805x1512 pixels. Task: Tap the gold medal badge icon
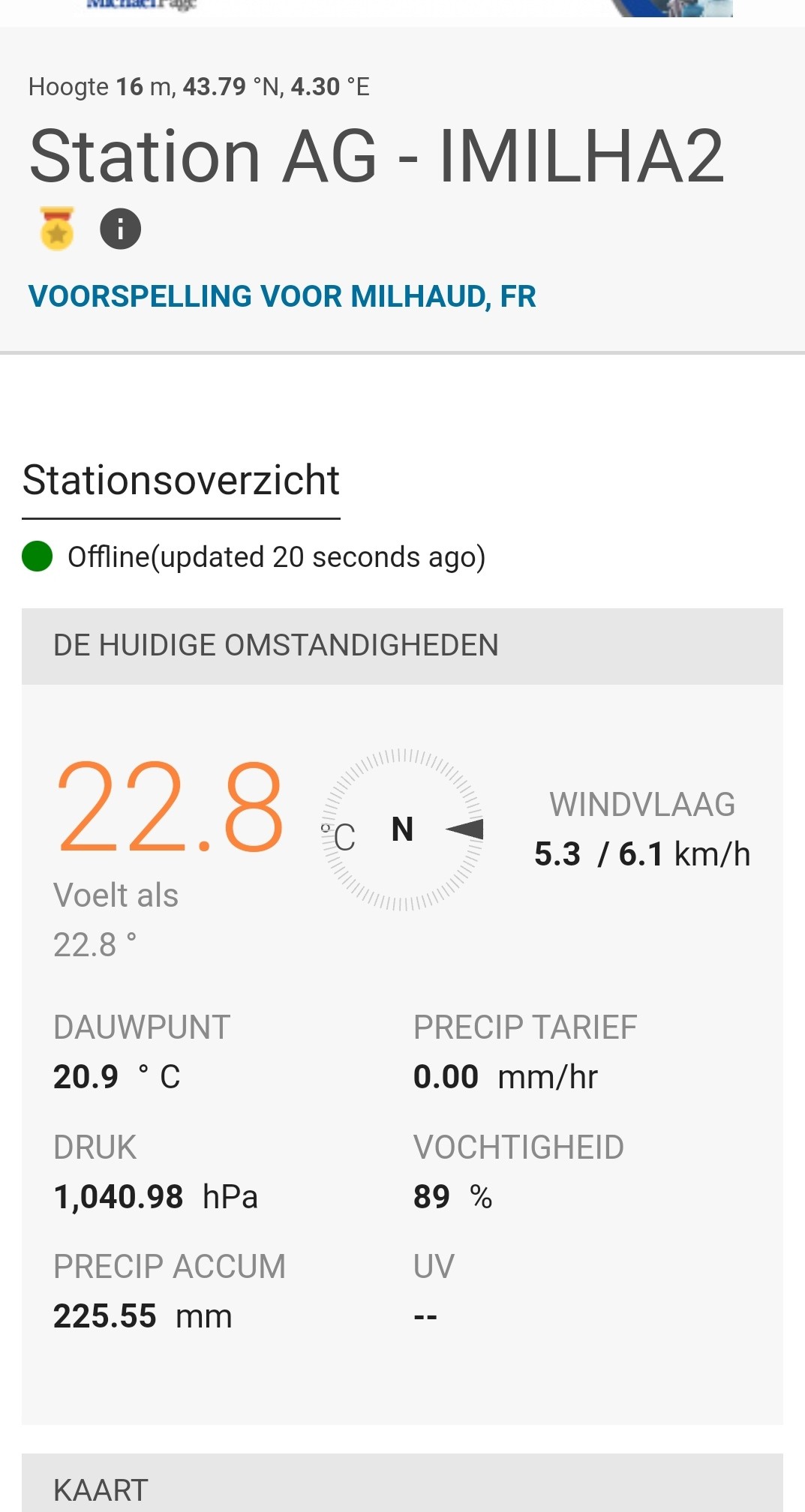(x=57, y=229)
